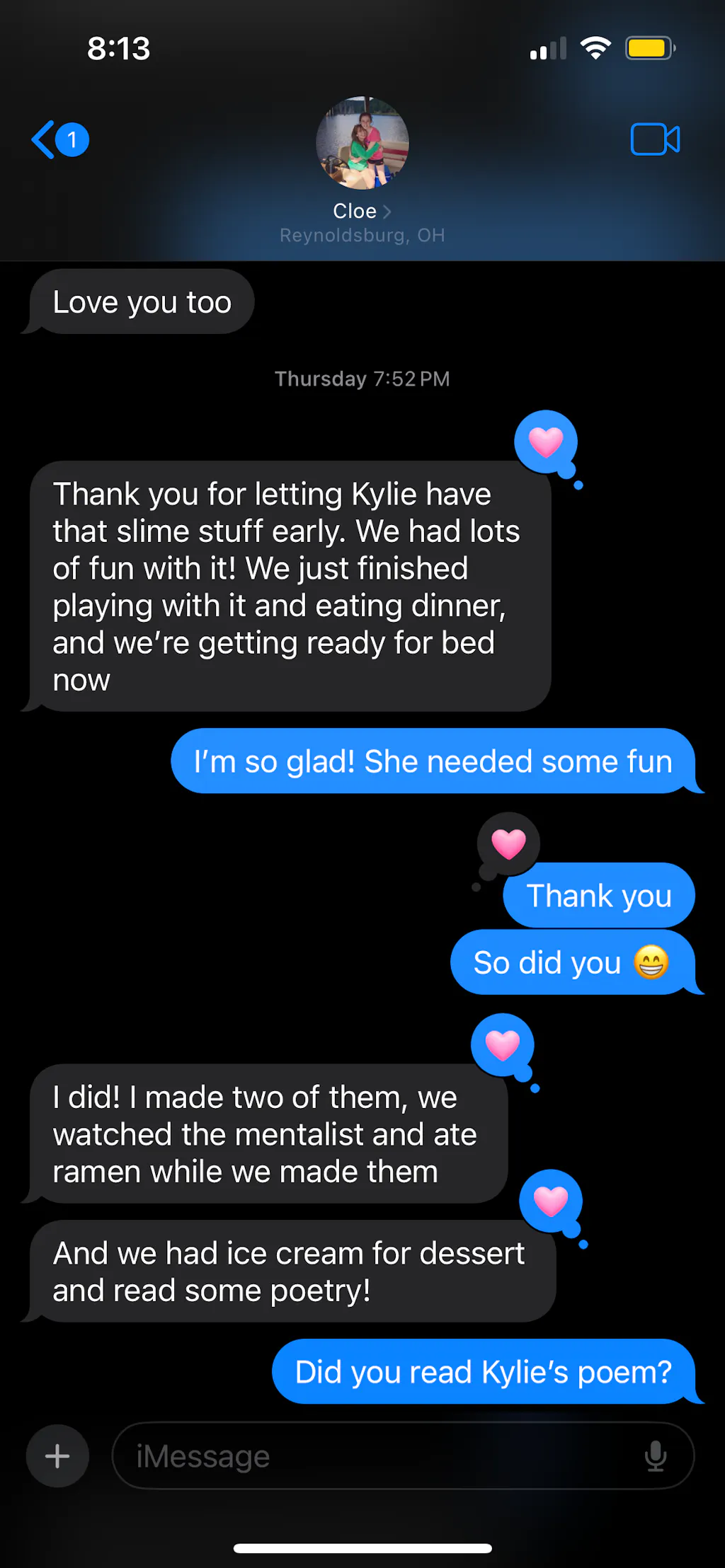Image resolution: width=725 pixels, height=1568 pixels.
Task: Tap the heart reaction on ice cream message
Action: pyautogui.click(x=551, y=1201)
